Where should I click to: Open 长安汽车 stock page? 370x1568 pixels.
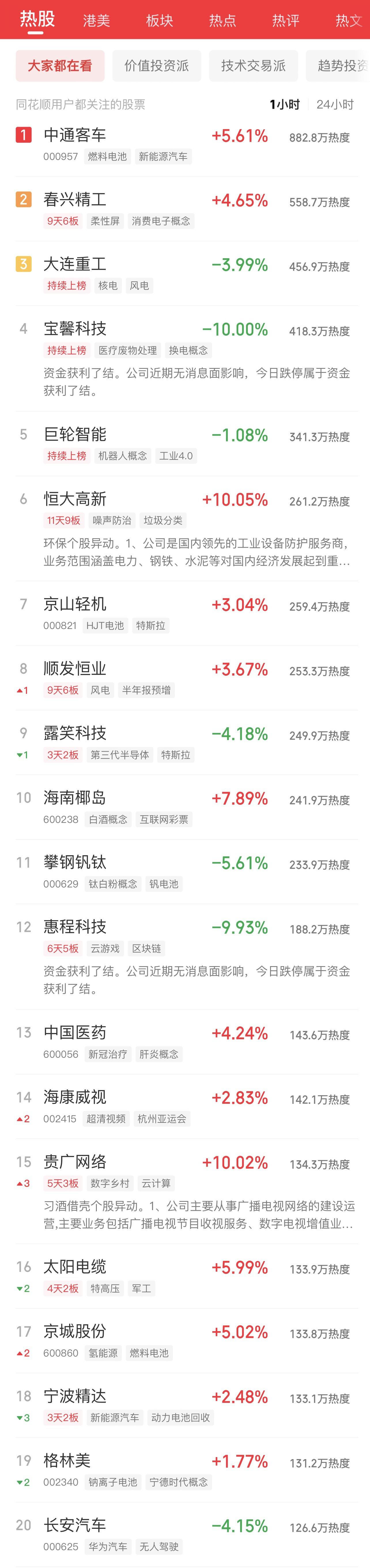coord(75,1525)
